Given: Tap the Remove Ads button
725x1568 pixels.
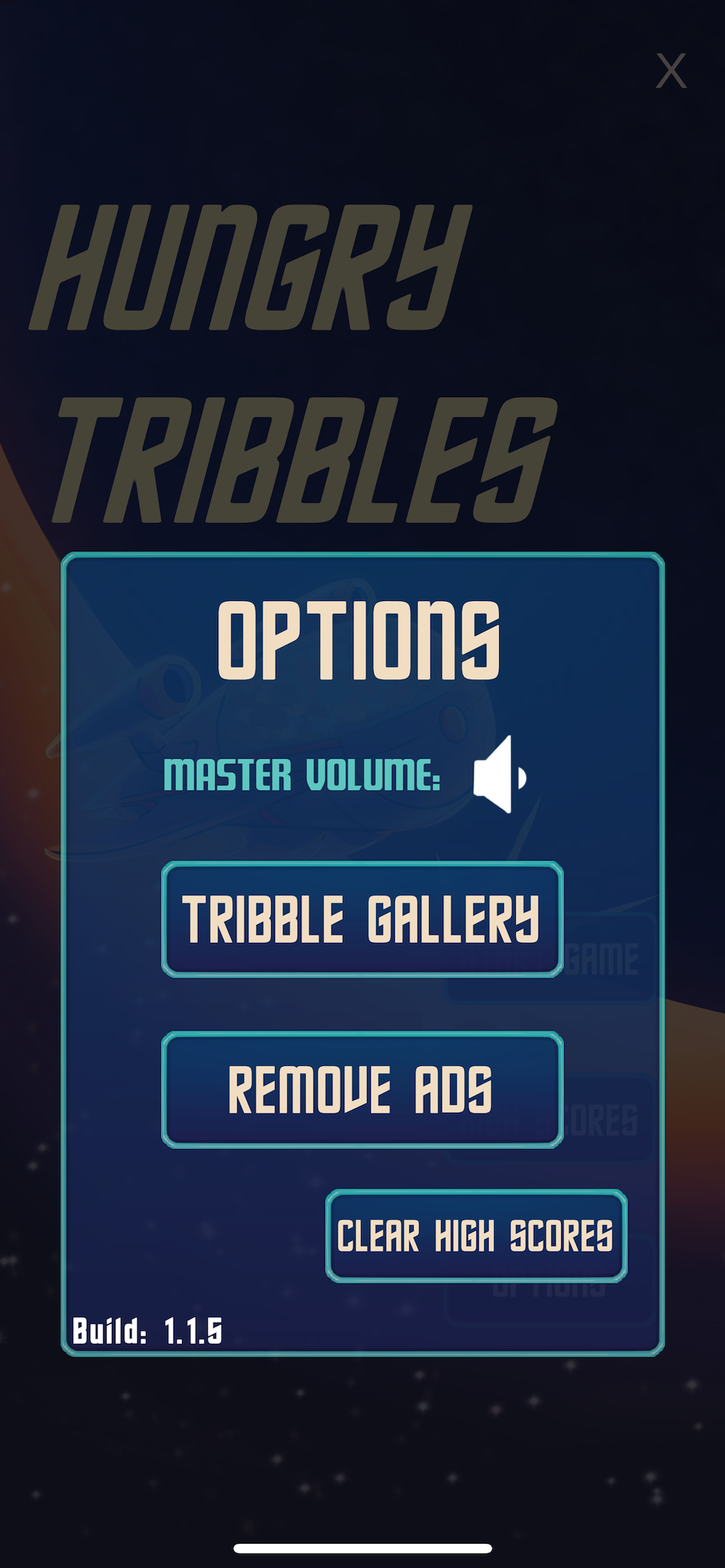Looking at the screenshot, I should click(x=362, y=1089).
